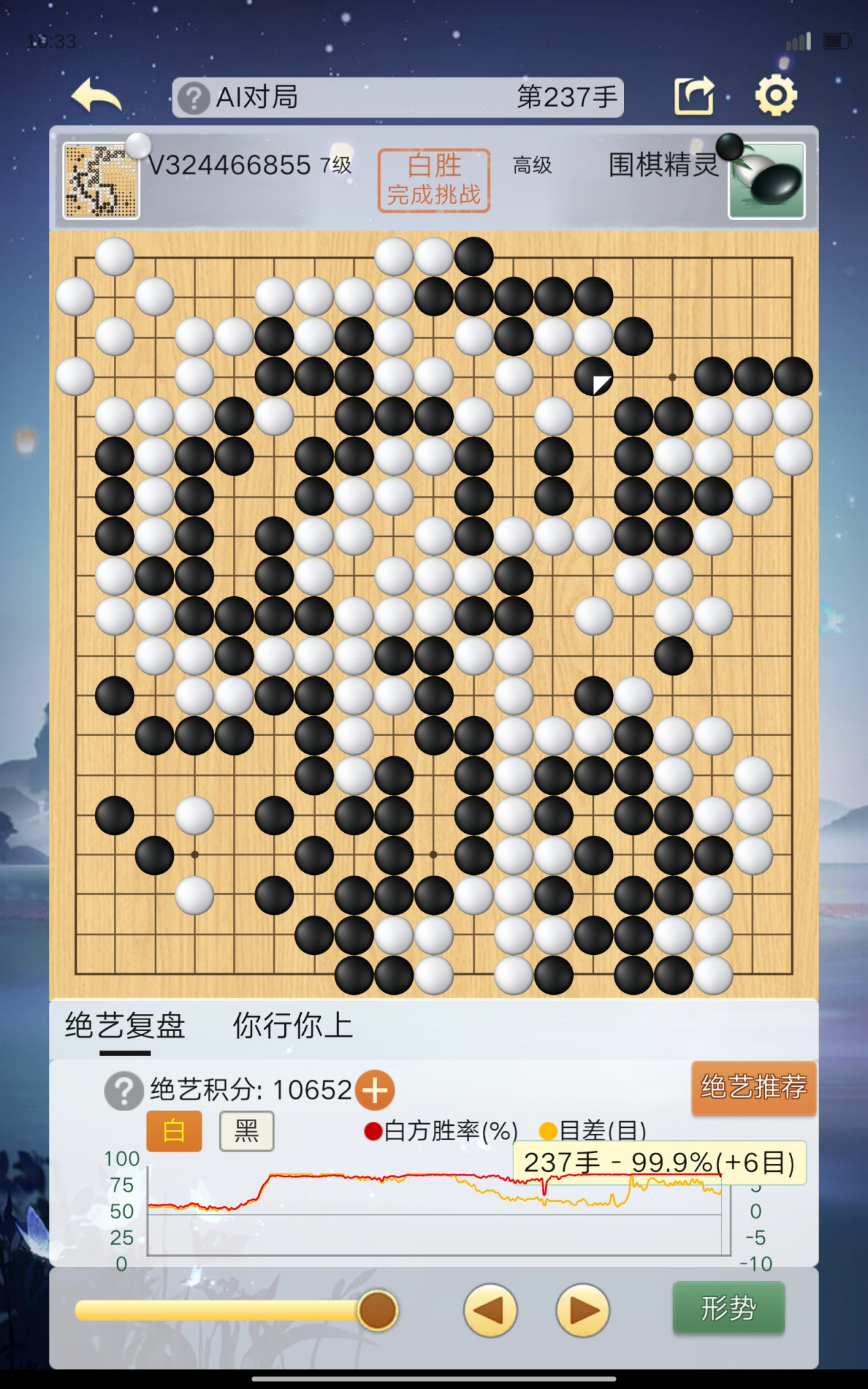Switch to the 你行你上 tab
This screenshot has height=1389, width=868.
[293, 1025]
